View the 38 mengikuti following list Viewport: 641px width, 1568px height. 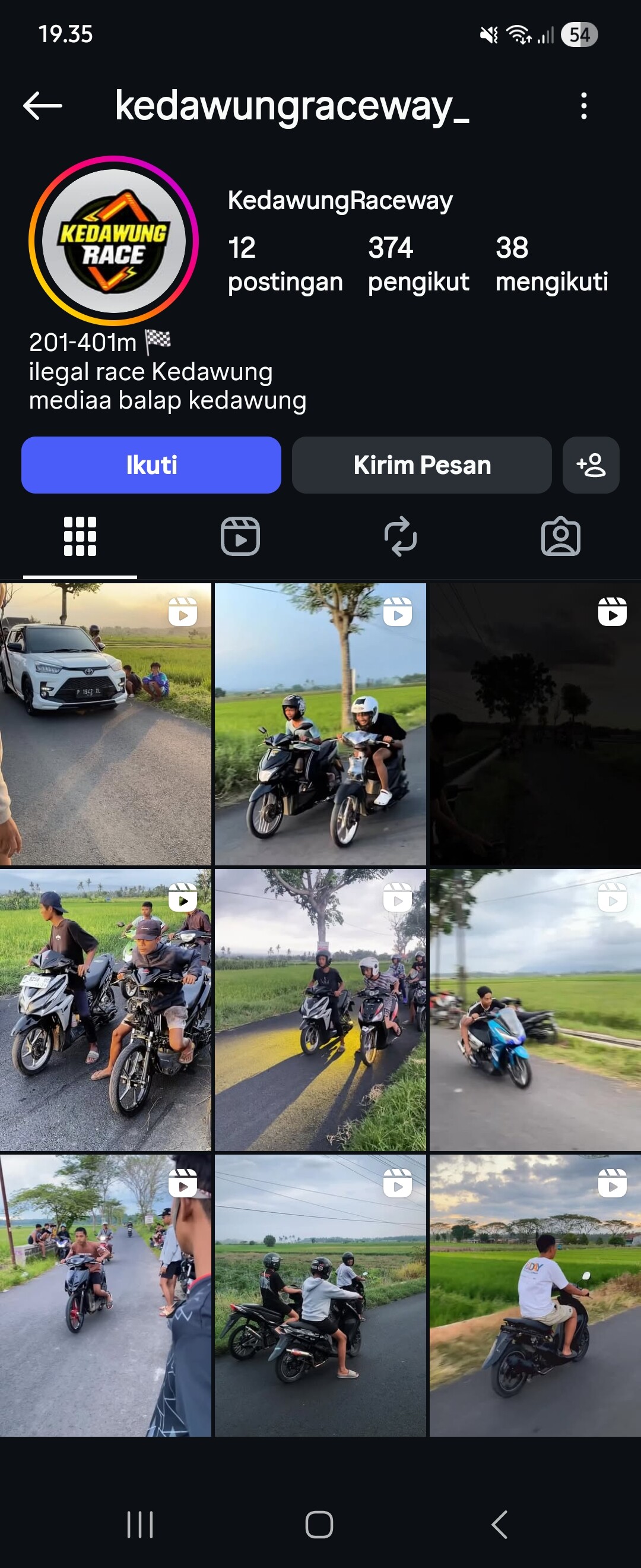551,264
